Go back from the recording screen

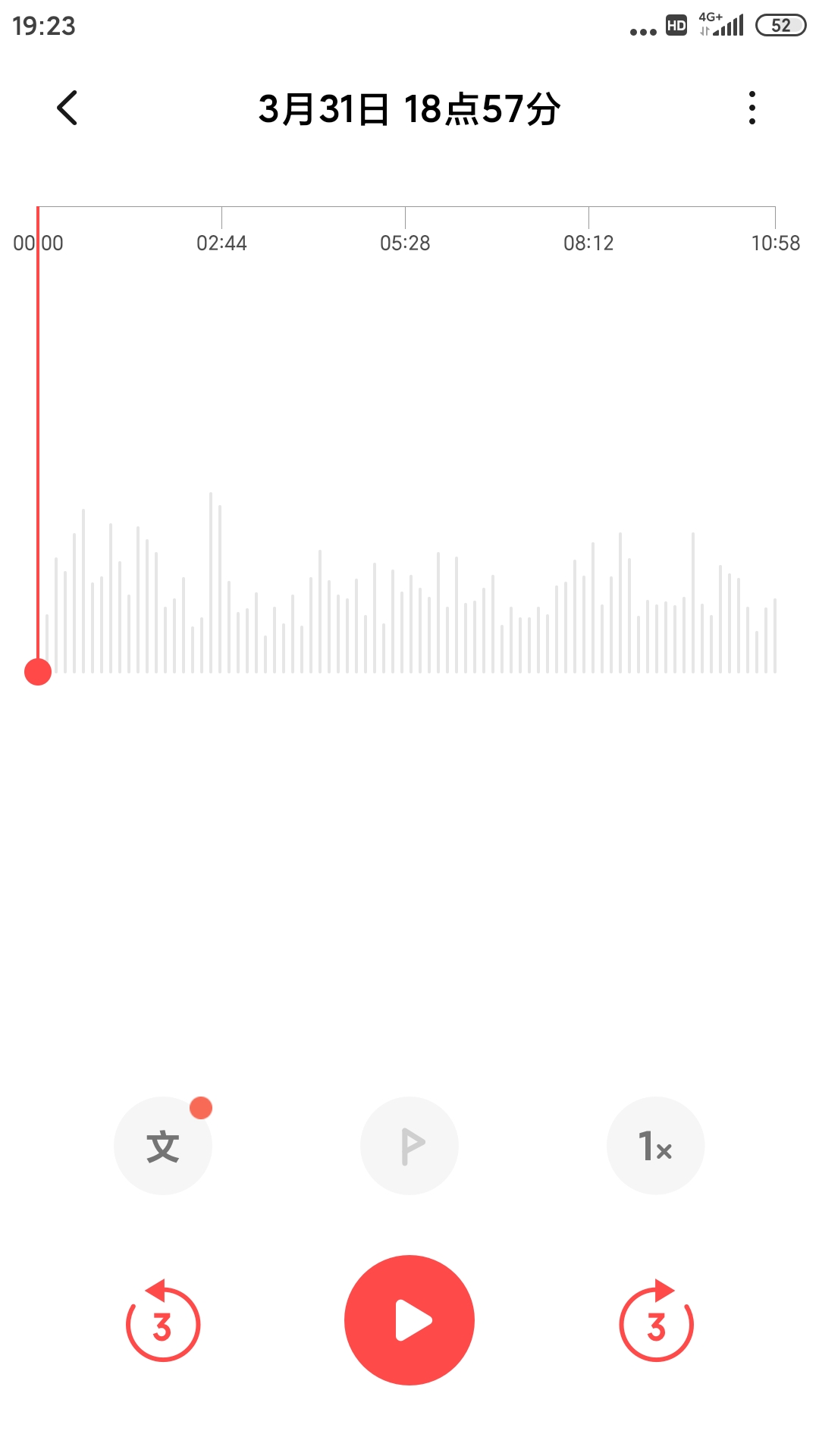[x=67, y=108]
